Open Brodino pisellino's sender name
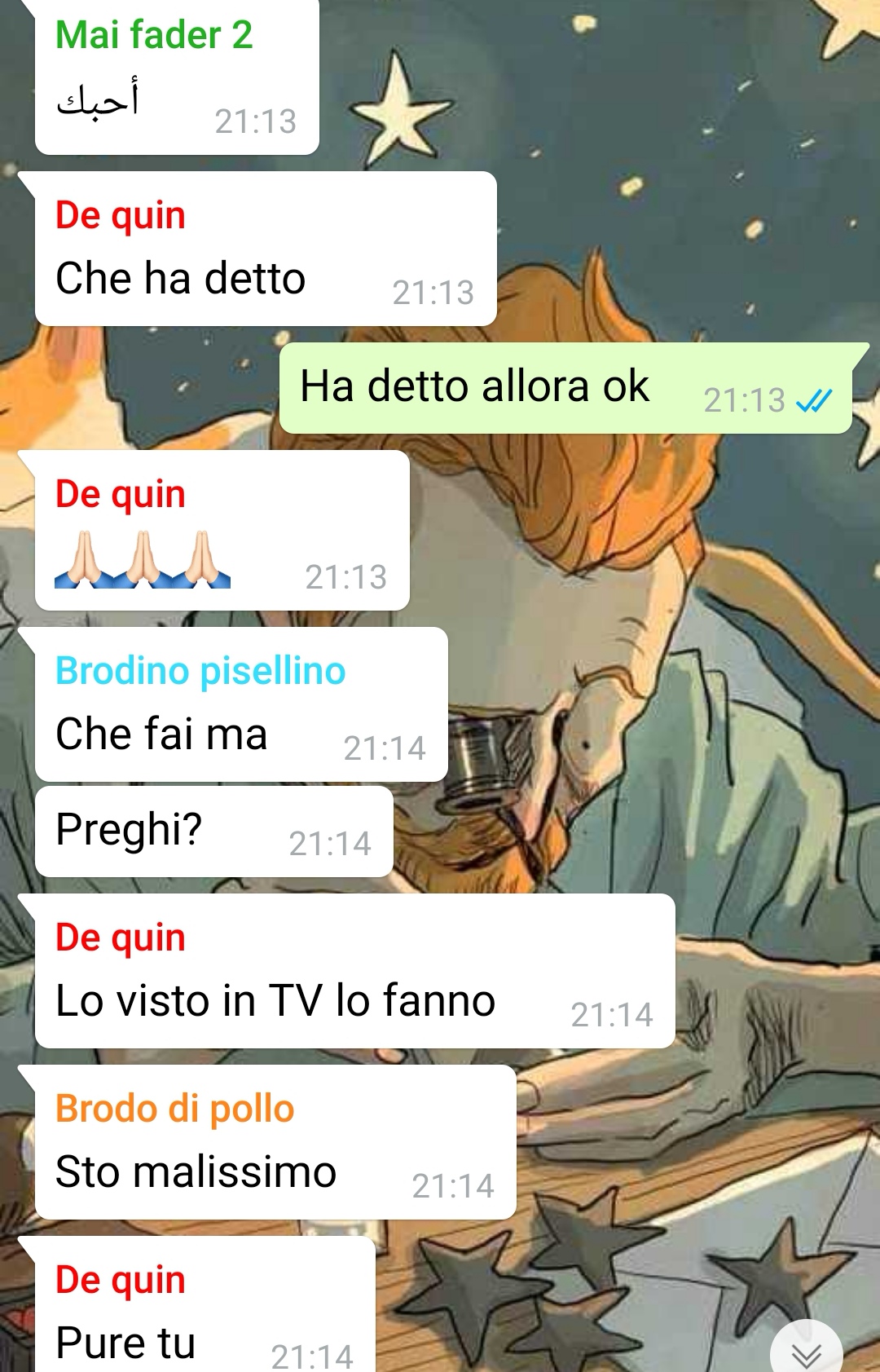Screen dimensions: 880x1372 click(200, 671)
